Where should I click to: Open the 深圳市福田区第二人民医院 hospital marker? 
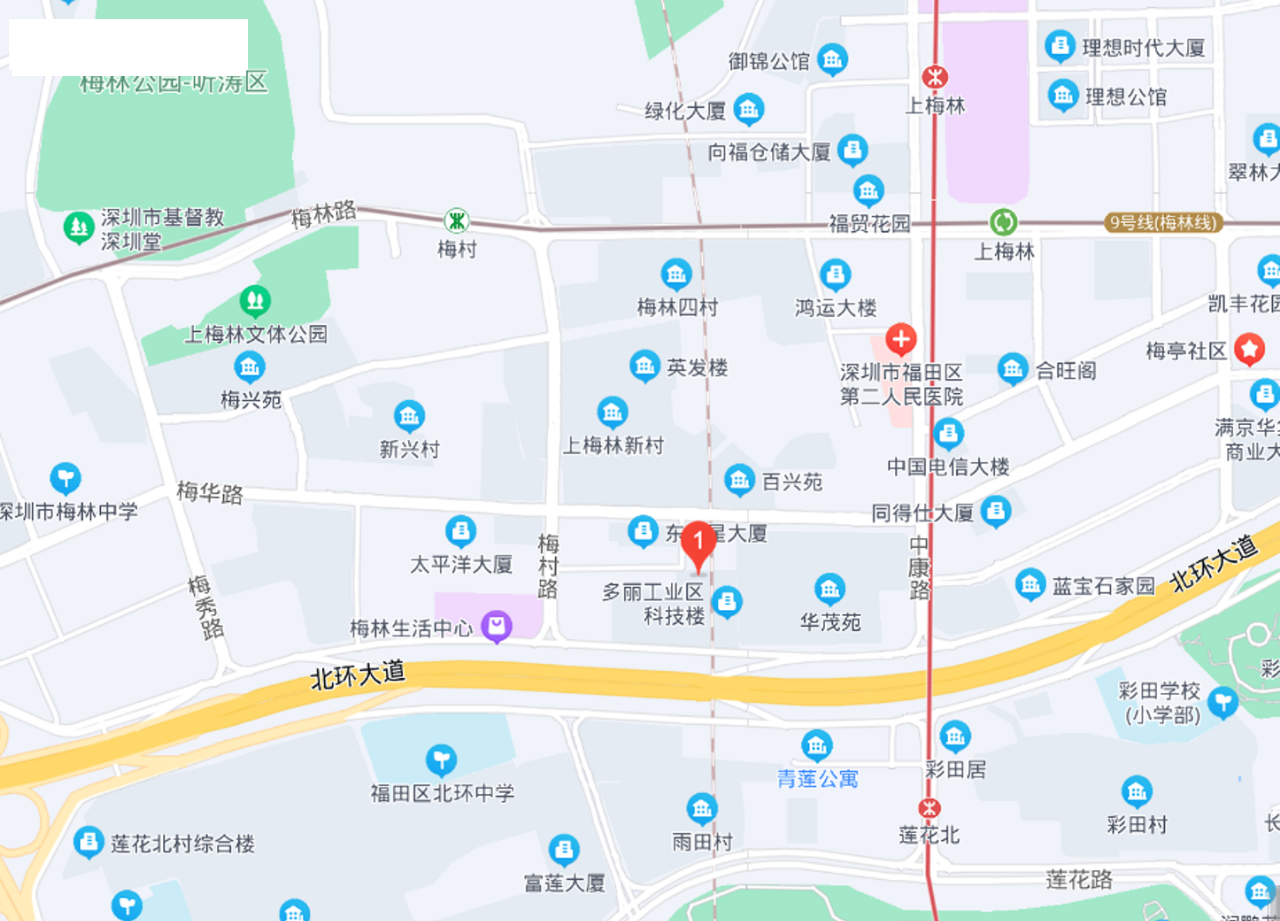tap(901, 340)
